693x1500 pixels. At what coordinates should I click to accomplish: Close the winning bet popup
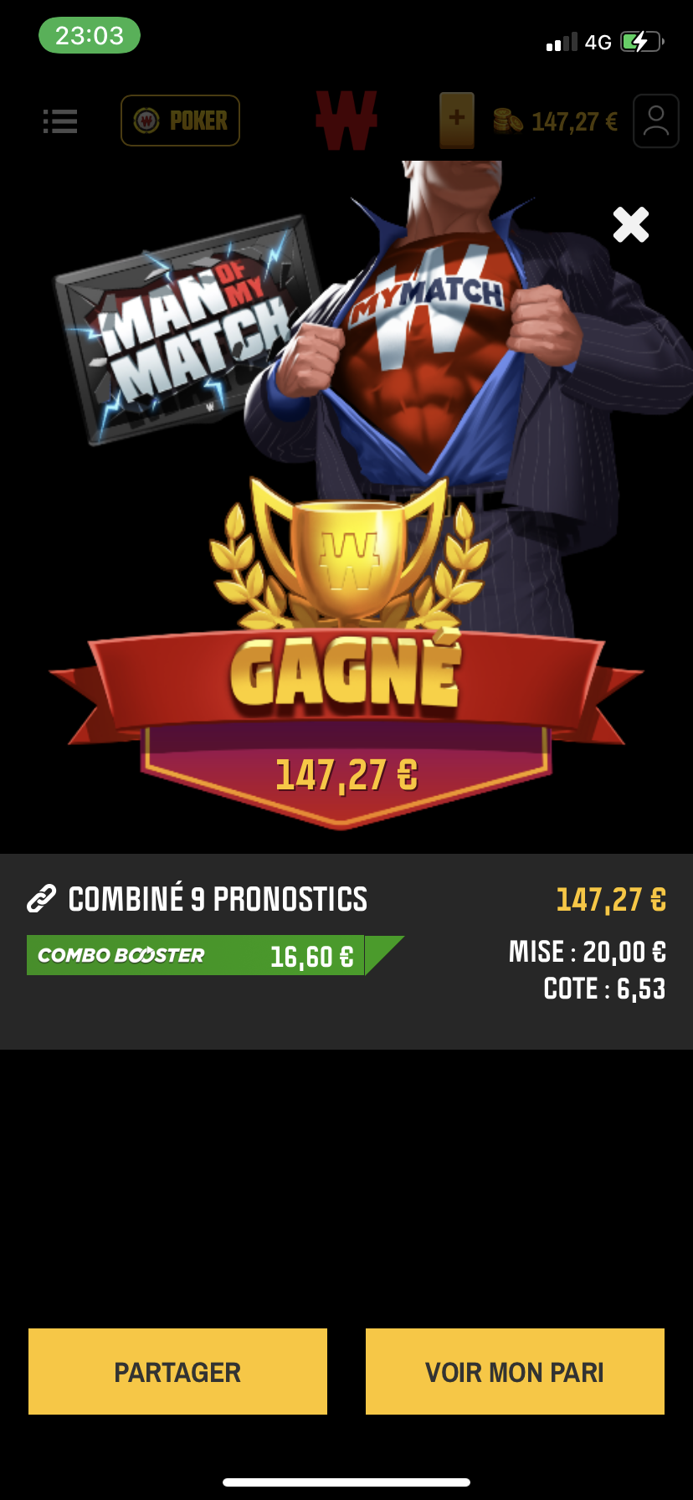tap(631, 225)
